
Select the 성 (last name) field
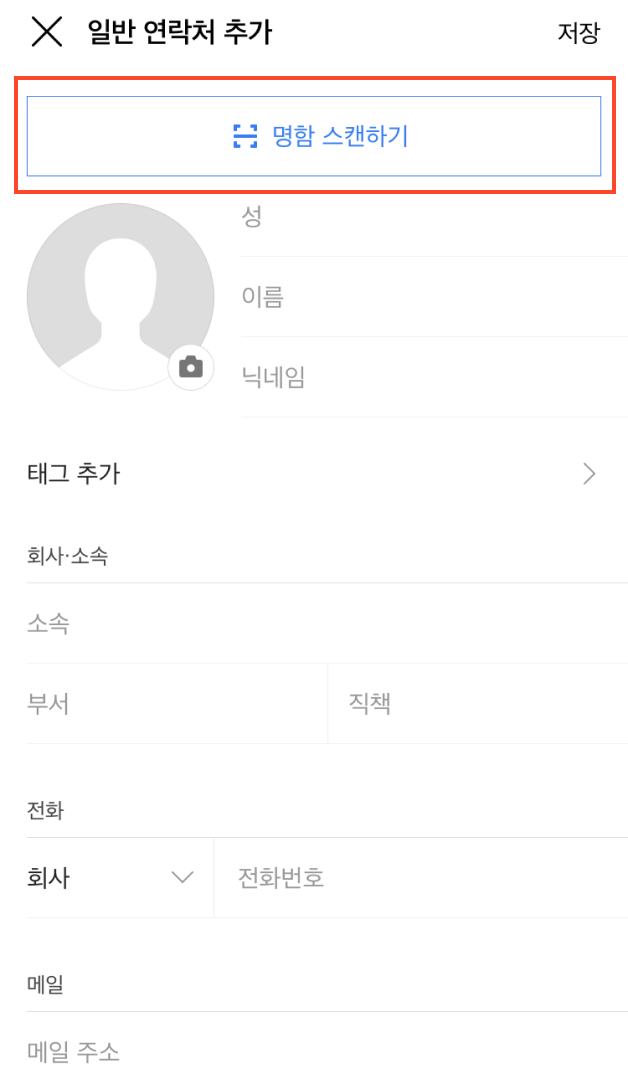pos(420,216)
